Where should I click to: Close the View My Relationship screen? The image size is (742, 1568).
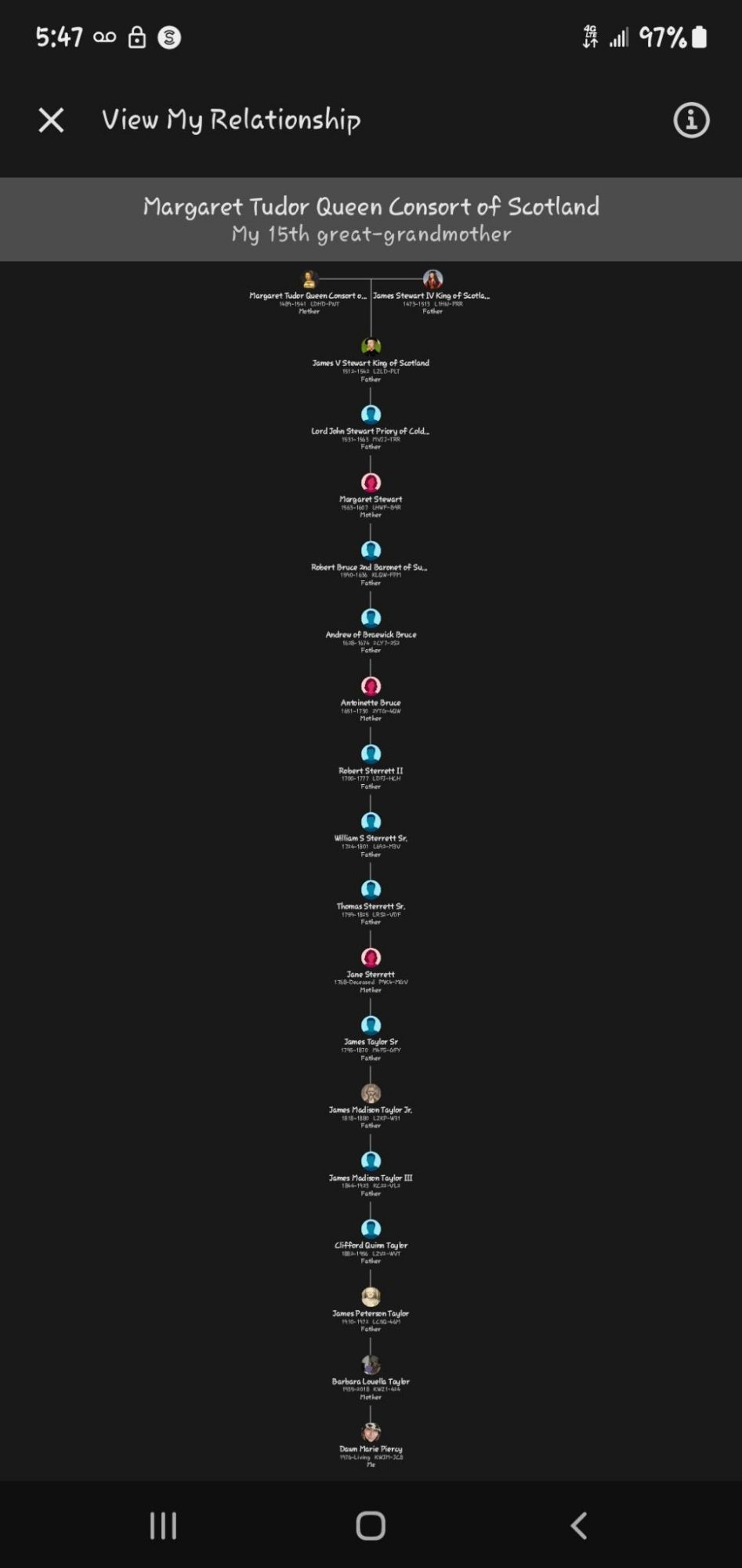pos(52,120)
